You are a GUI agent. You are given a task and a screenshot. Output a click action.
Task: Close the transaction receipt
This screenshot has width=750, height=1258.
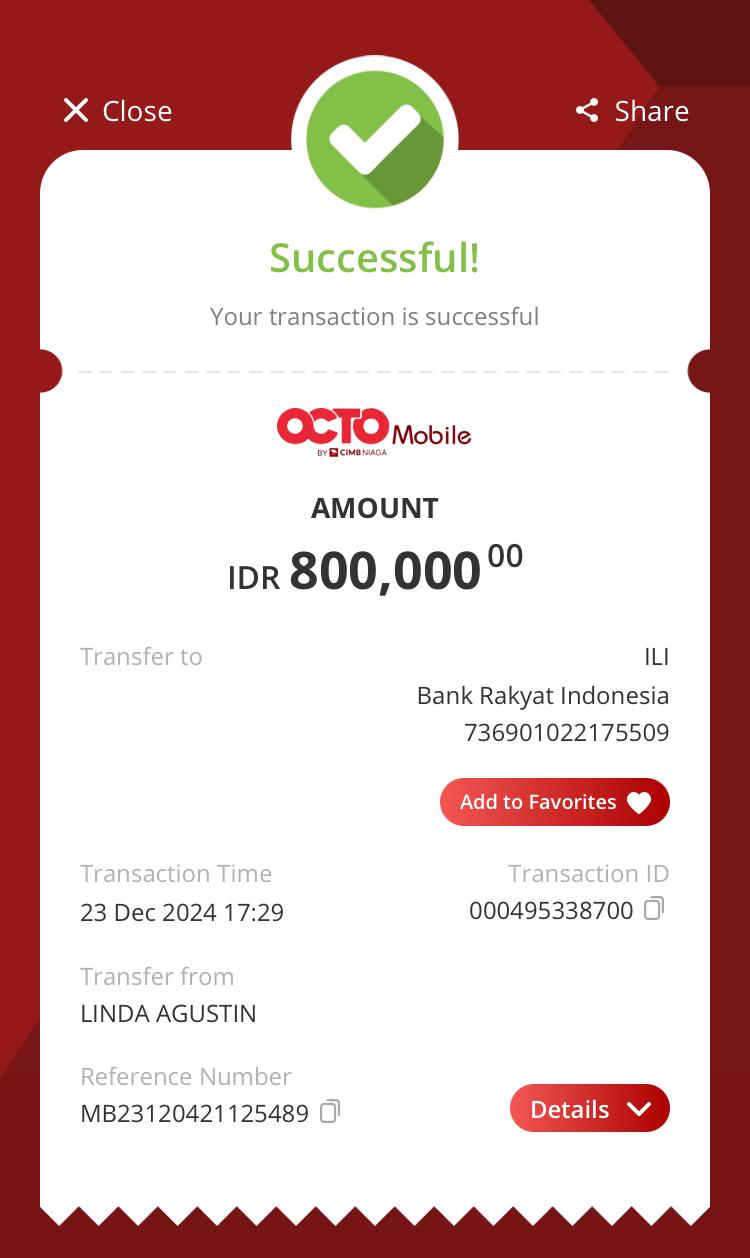coord(117,110)
